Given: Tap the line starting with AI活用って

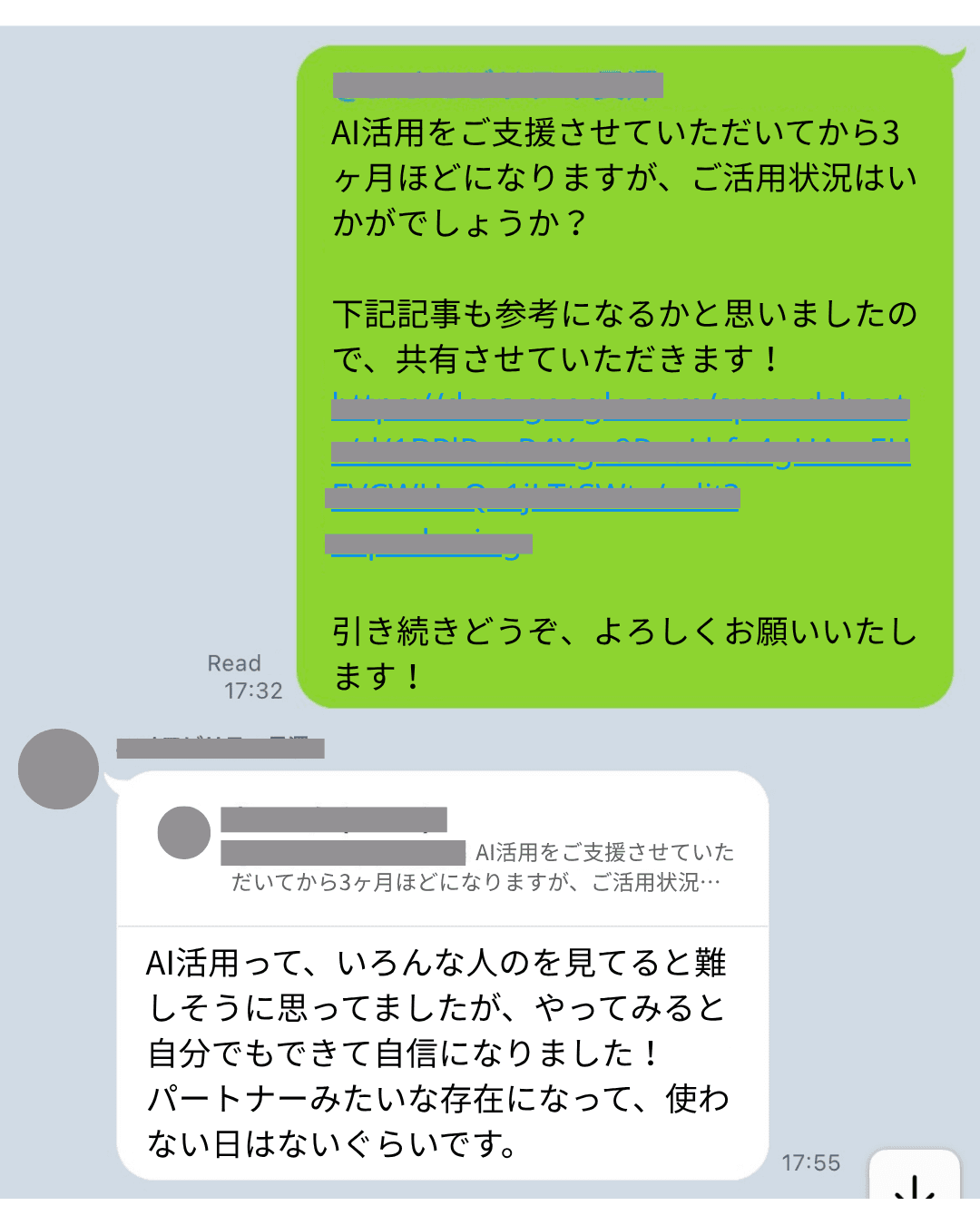Looking at the screenshot, I should [436, 964].
